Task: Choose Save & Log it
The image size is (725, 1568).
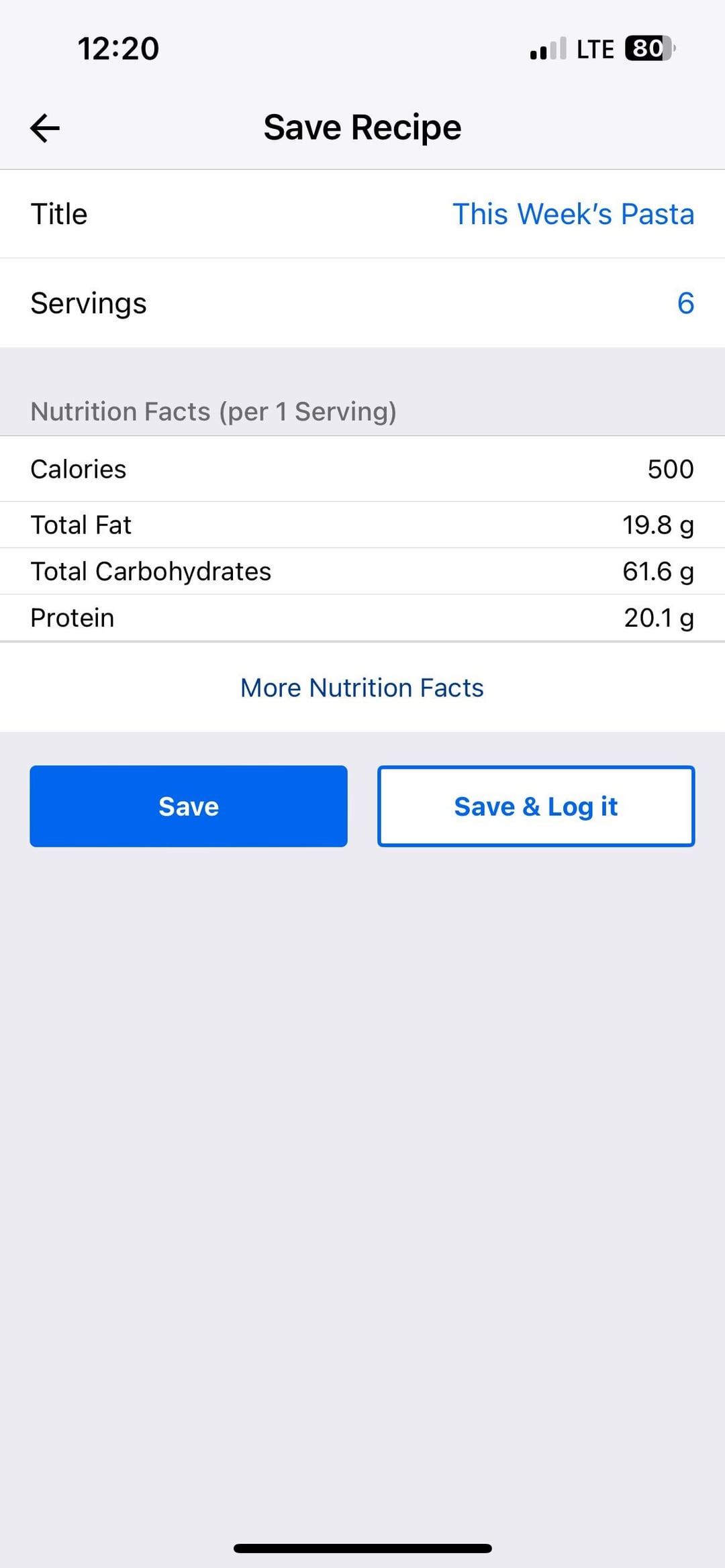Action: click(x=536, y=806)
